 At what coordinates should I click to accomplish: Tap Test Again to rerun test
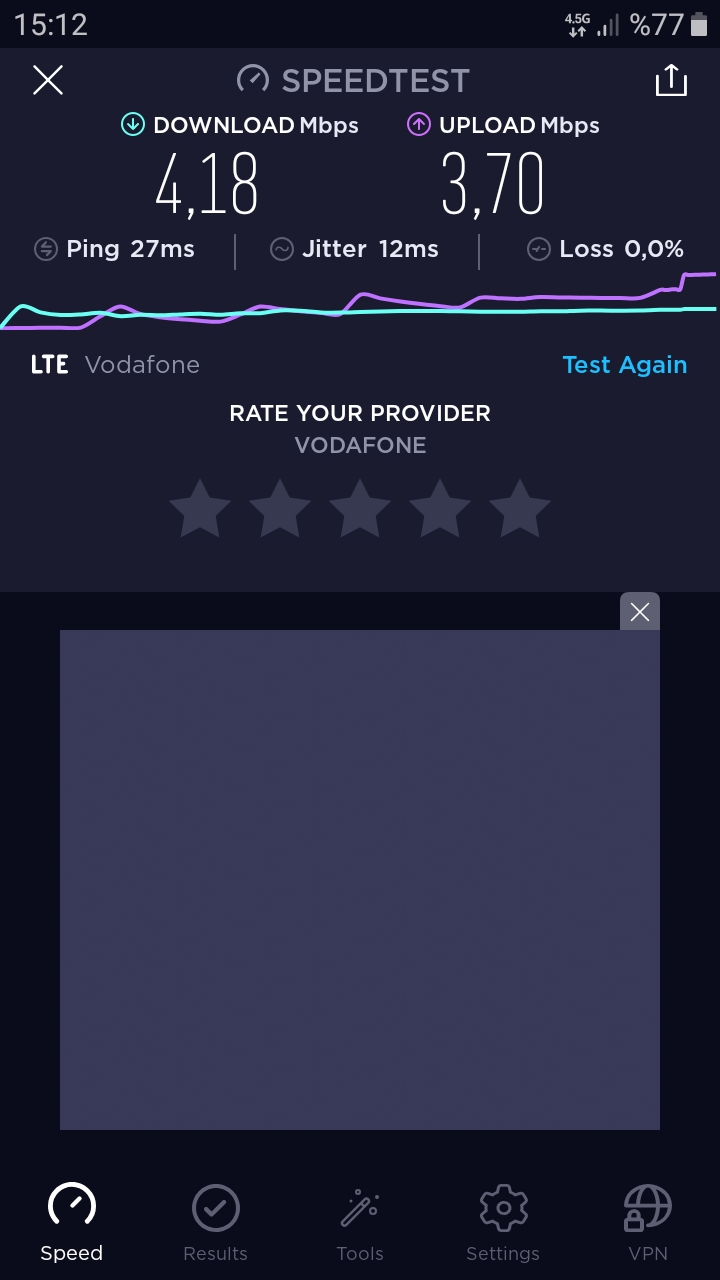click(x=625, y=365)
